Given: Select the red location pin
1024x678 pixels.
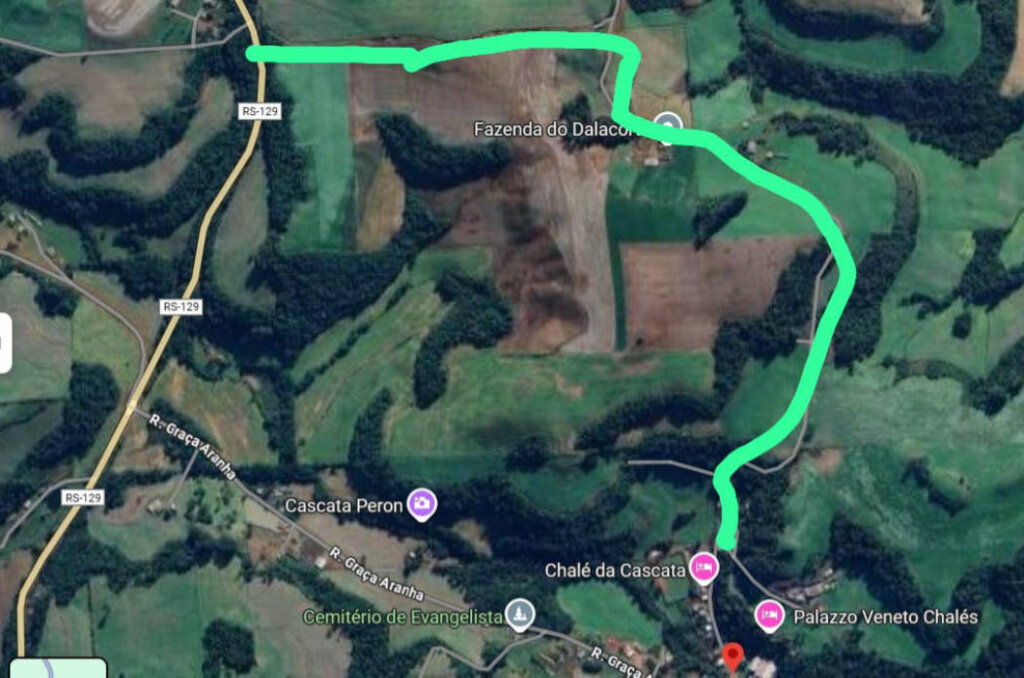Looking at the screenshot, I should [733, 656].
